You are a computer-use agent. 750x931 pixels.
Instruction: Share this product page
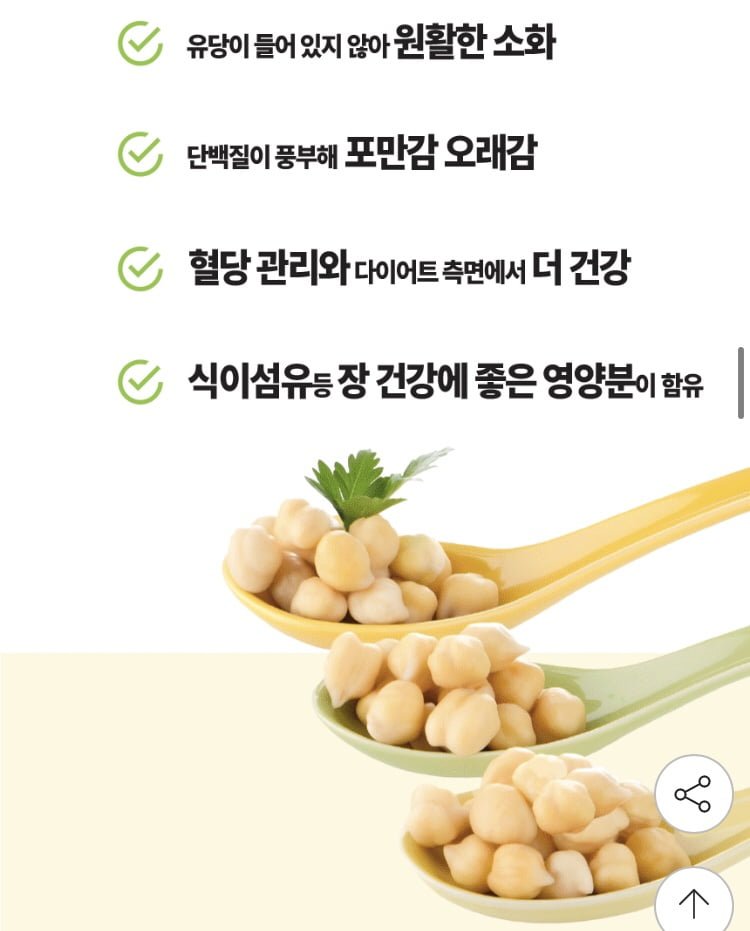coord(693,794)
